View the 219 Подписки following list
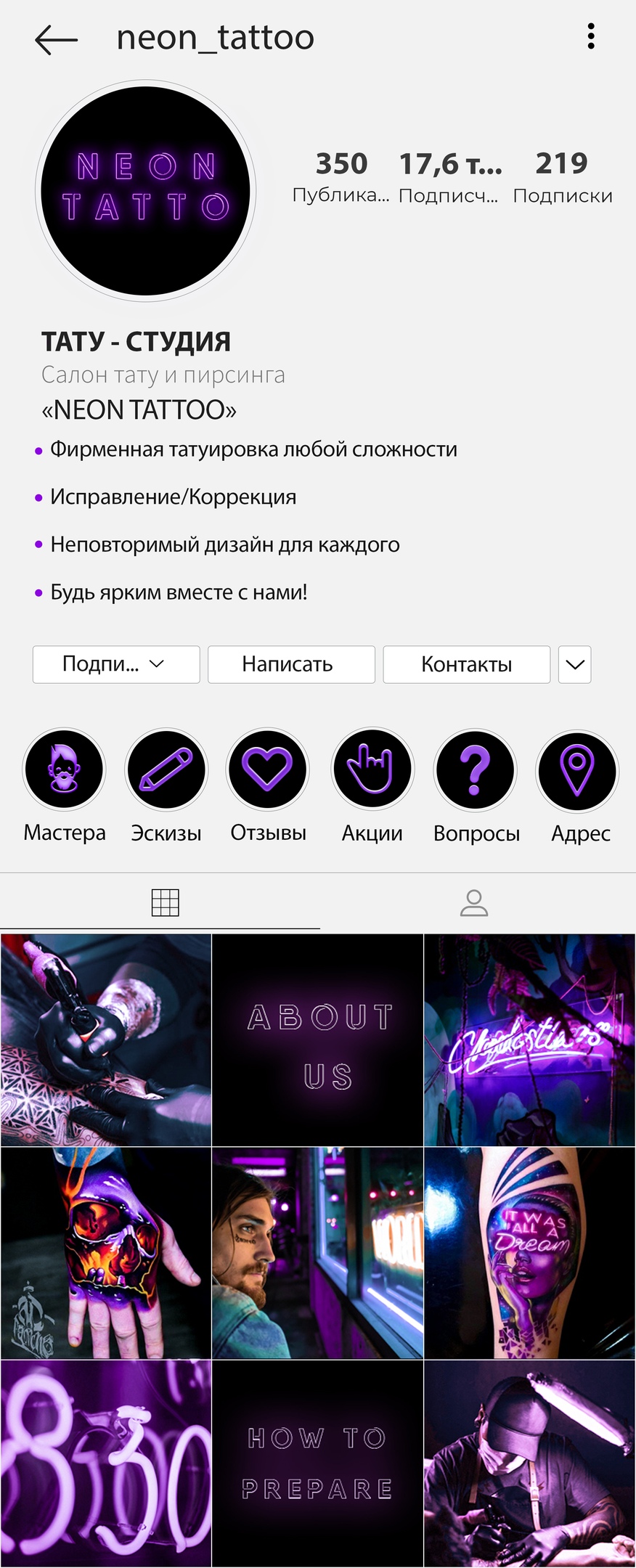This screenshot has width=636, height=1568. (x=562, y=176)
